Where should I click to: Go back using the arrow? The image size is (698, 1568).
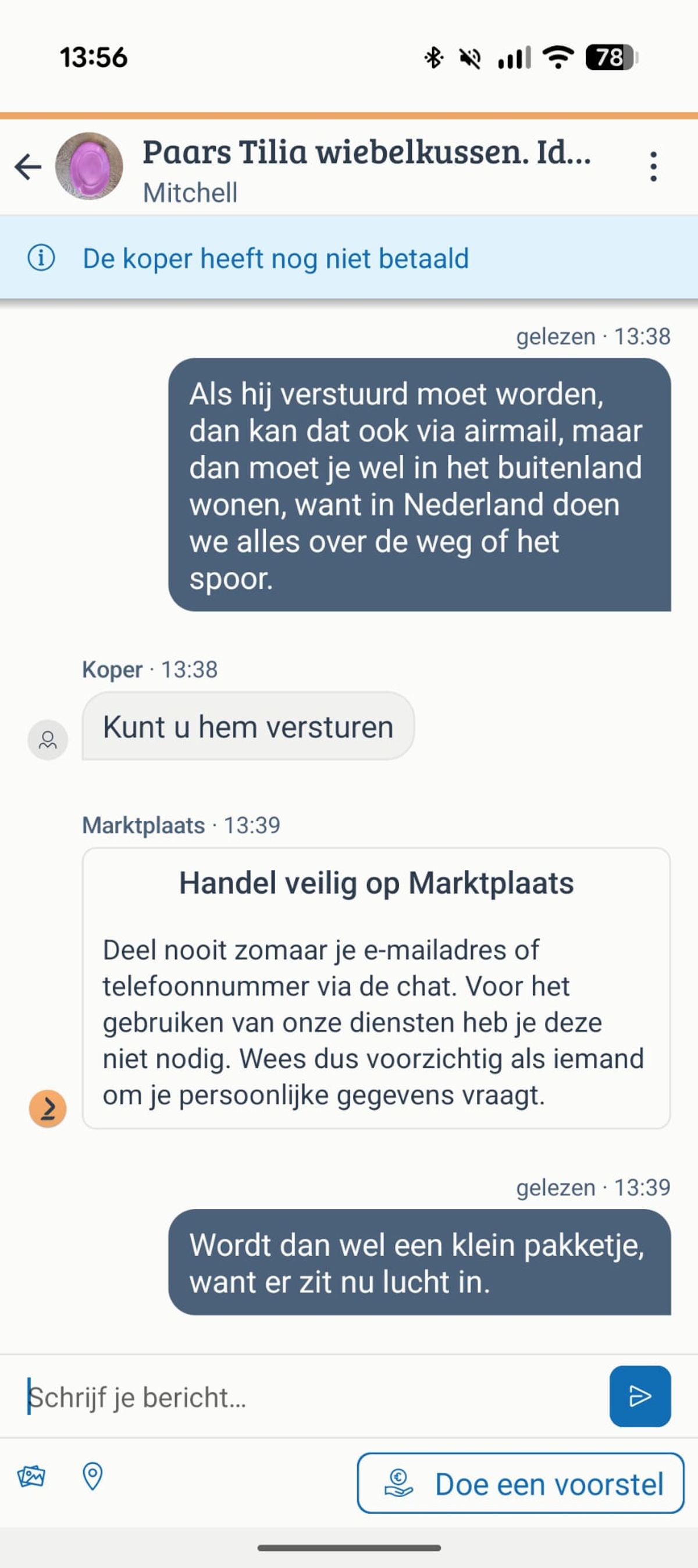28,166
